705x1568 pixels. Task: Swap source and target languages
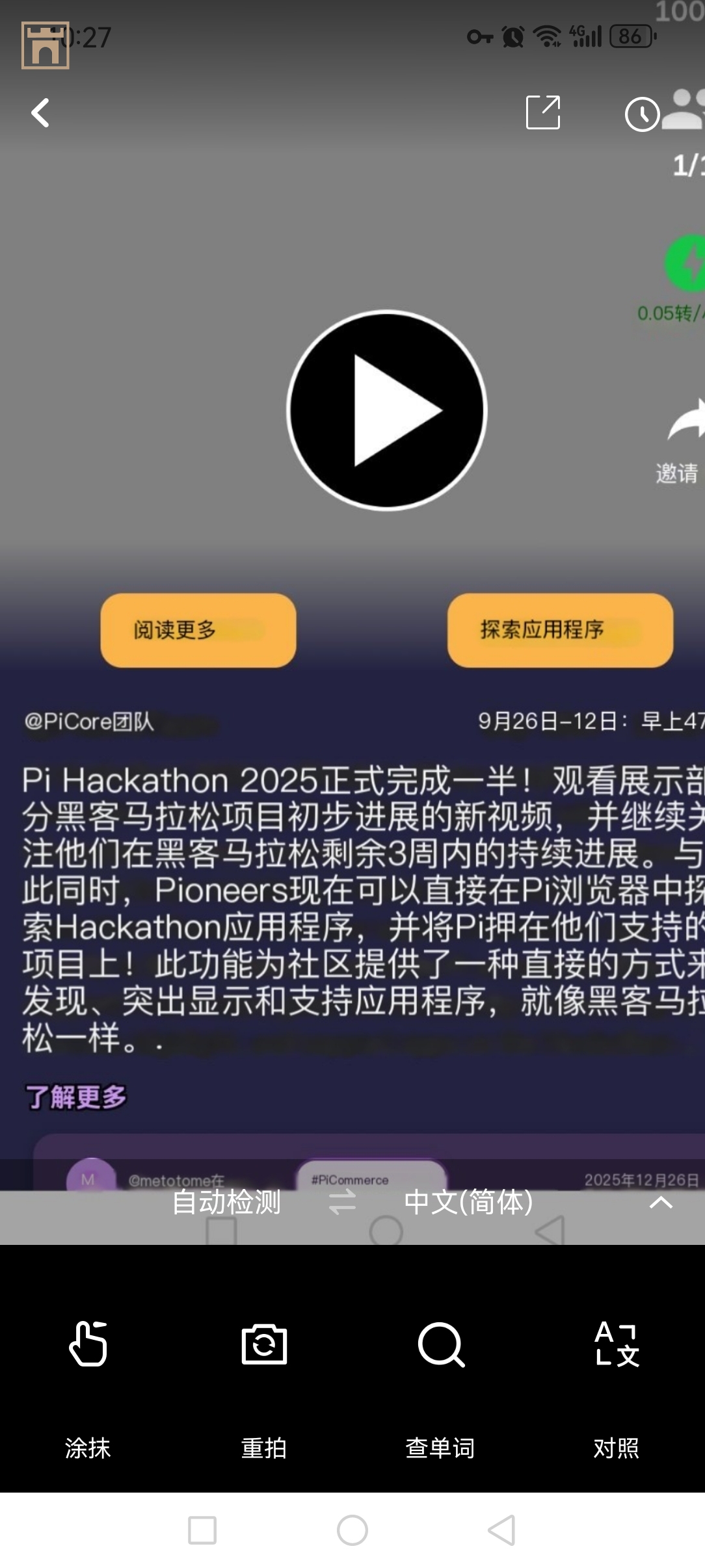(x=342, y=1202)
